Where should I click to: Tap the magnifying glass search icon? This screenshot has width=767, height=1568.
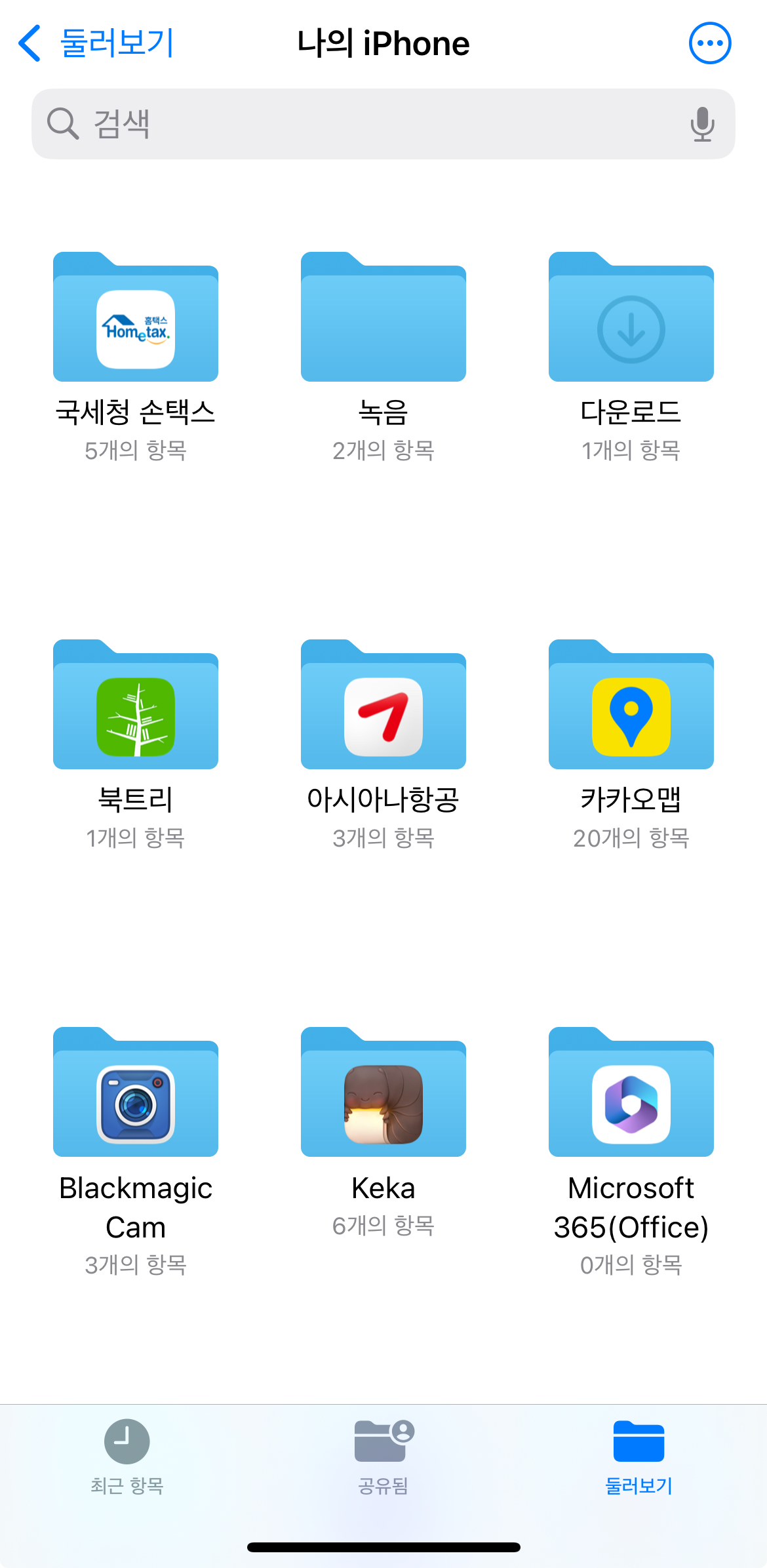(x=61, y=123)
